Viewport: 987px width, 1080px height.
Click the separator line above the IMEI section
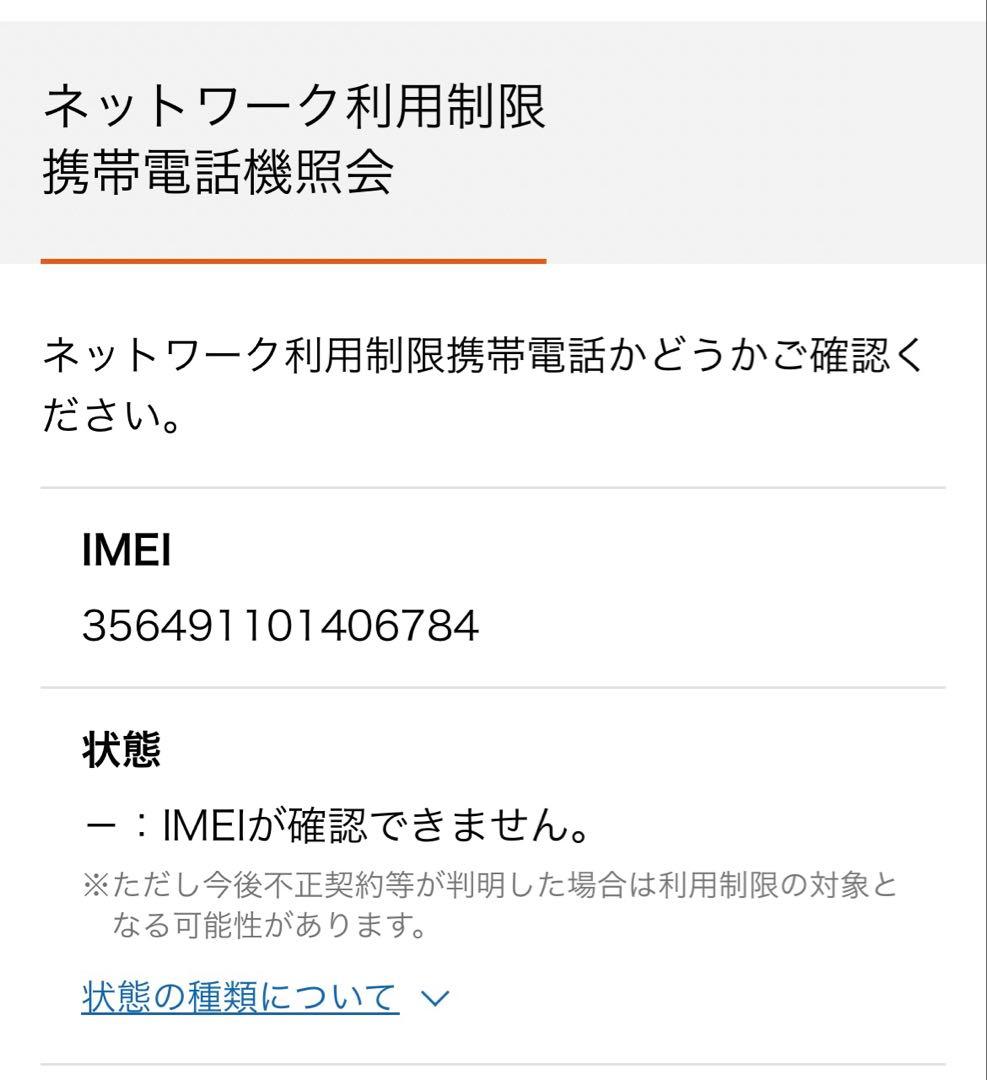(493, 488)
